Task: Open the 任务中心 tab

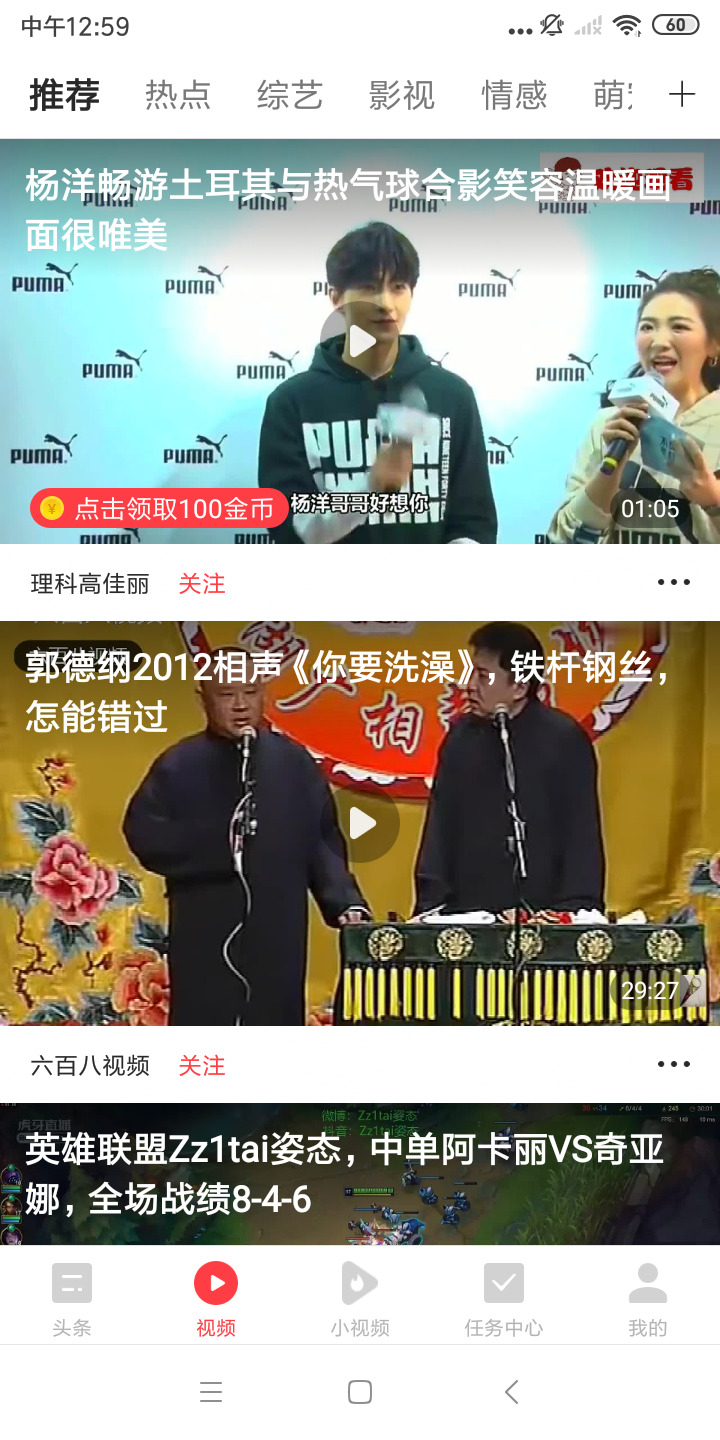Action: click(504, 1298)
